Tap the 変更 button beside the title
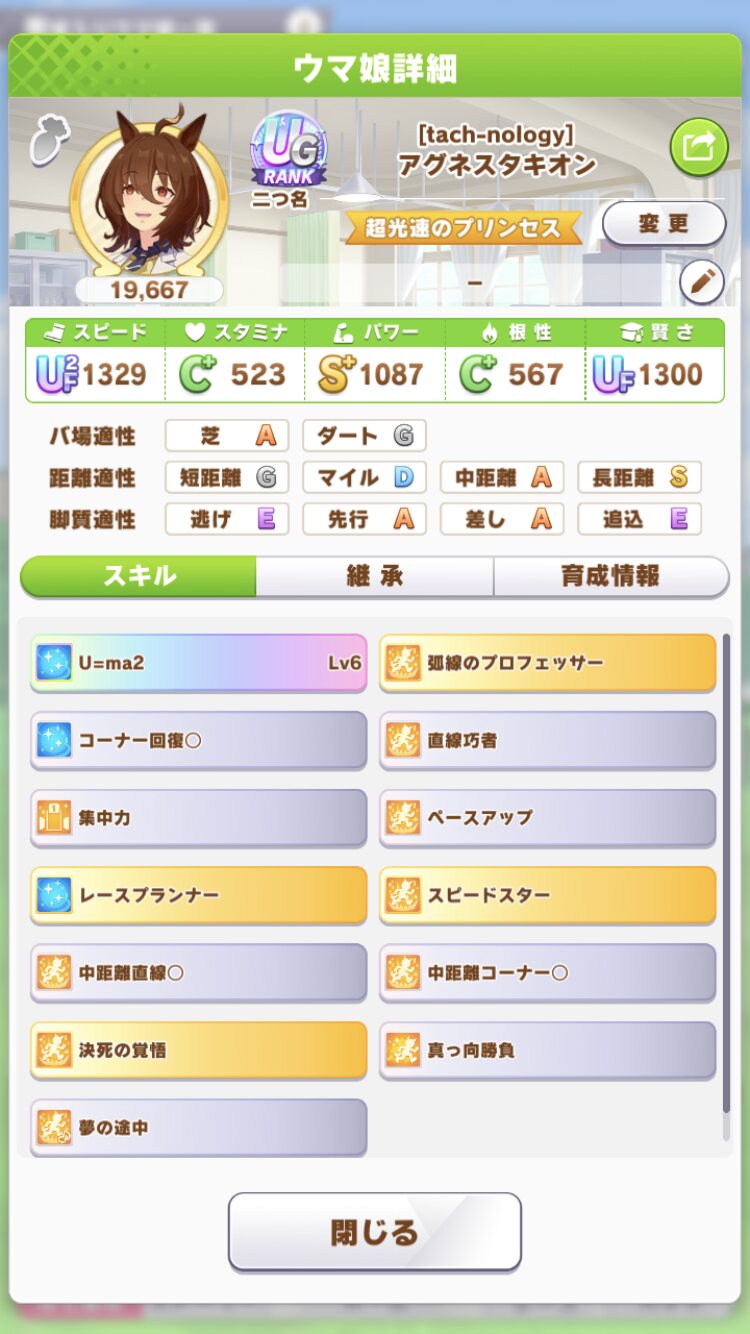The image size is (750, 1334). point(663,224)
